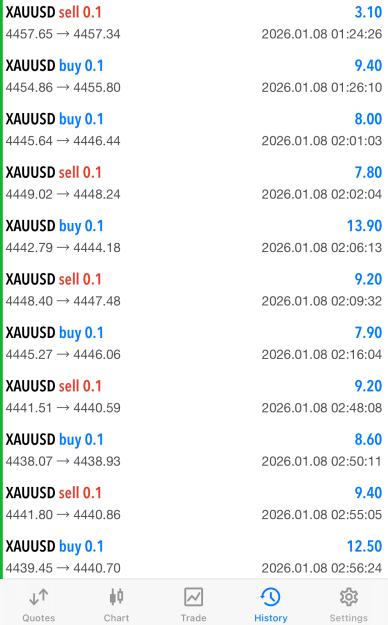
Task: View the sell trade closed at 02:55:05
Action: click(x=194, y=503)
